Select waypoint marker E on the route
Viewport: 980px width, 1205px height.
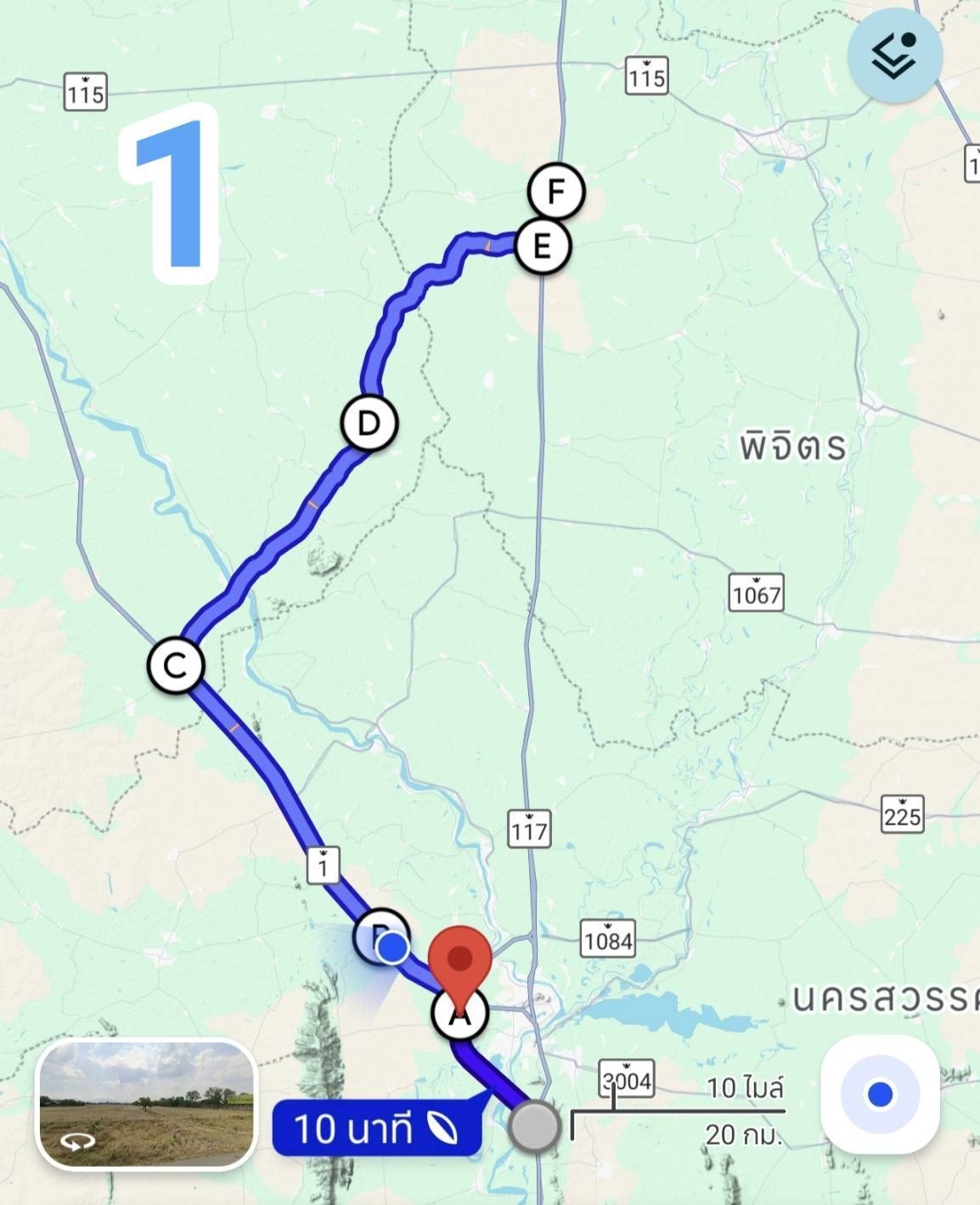(x=542, y=246)
